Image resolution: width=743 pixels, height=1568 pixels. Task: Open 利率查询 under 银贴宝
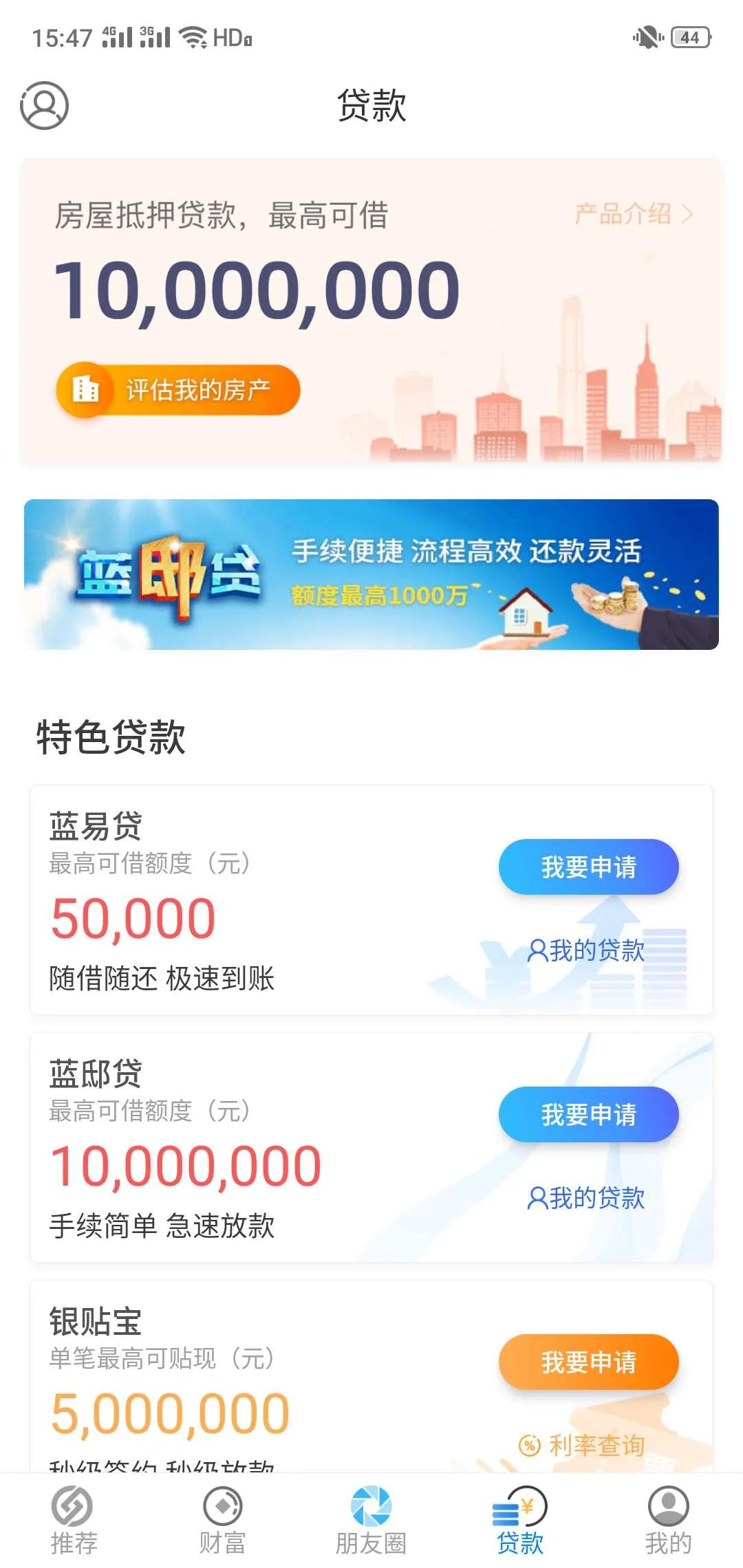coord(582,1446)
